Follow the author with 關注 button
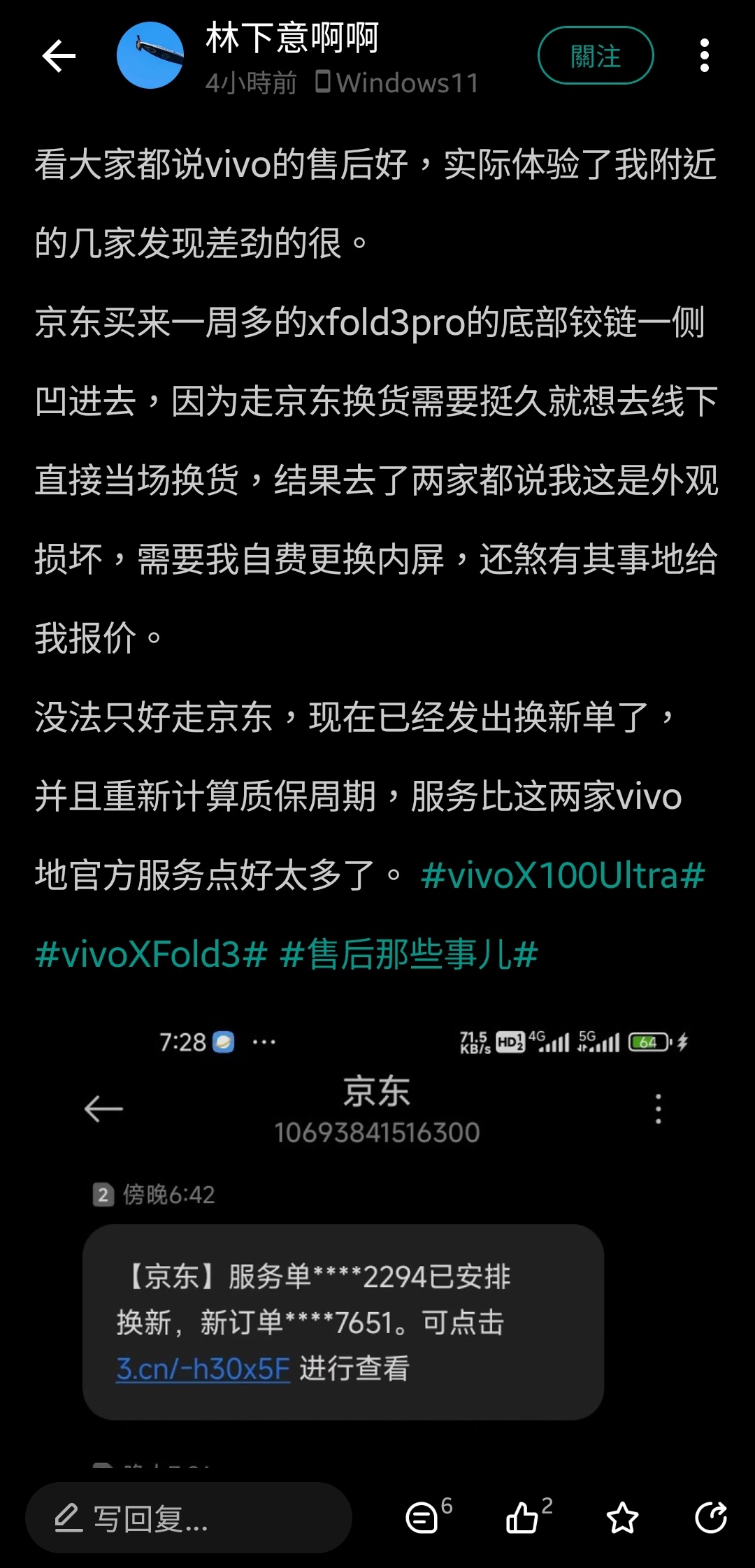 (x=595, y=56)
